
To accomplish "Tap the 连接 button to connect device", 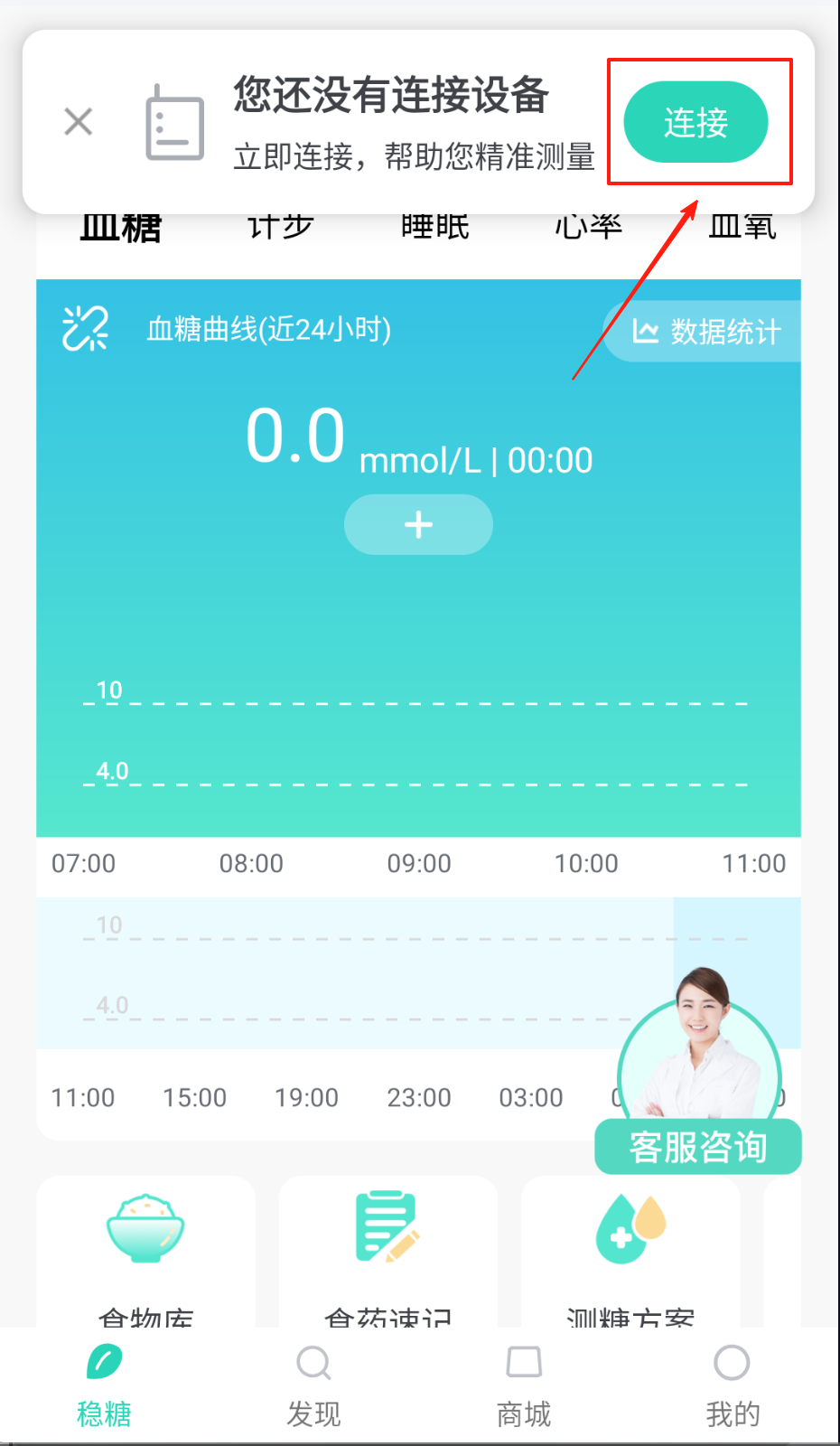I will tap(695, 122).
